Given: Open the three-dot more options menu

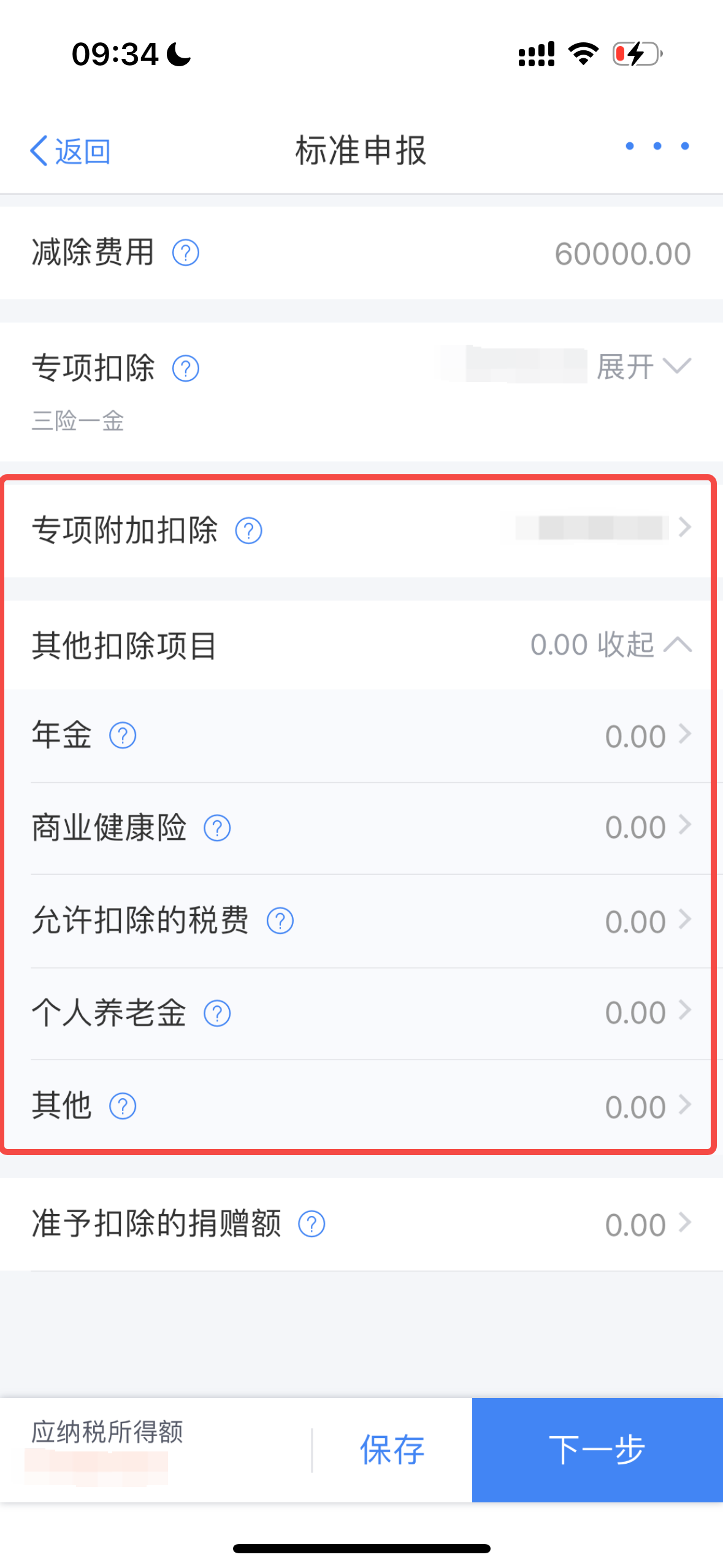Looking at the screenshot, I should point(657,146).
